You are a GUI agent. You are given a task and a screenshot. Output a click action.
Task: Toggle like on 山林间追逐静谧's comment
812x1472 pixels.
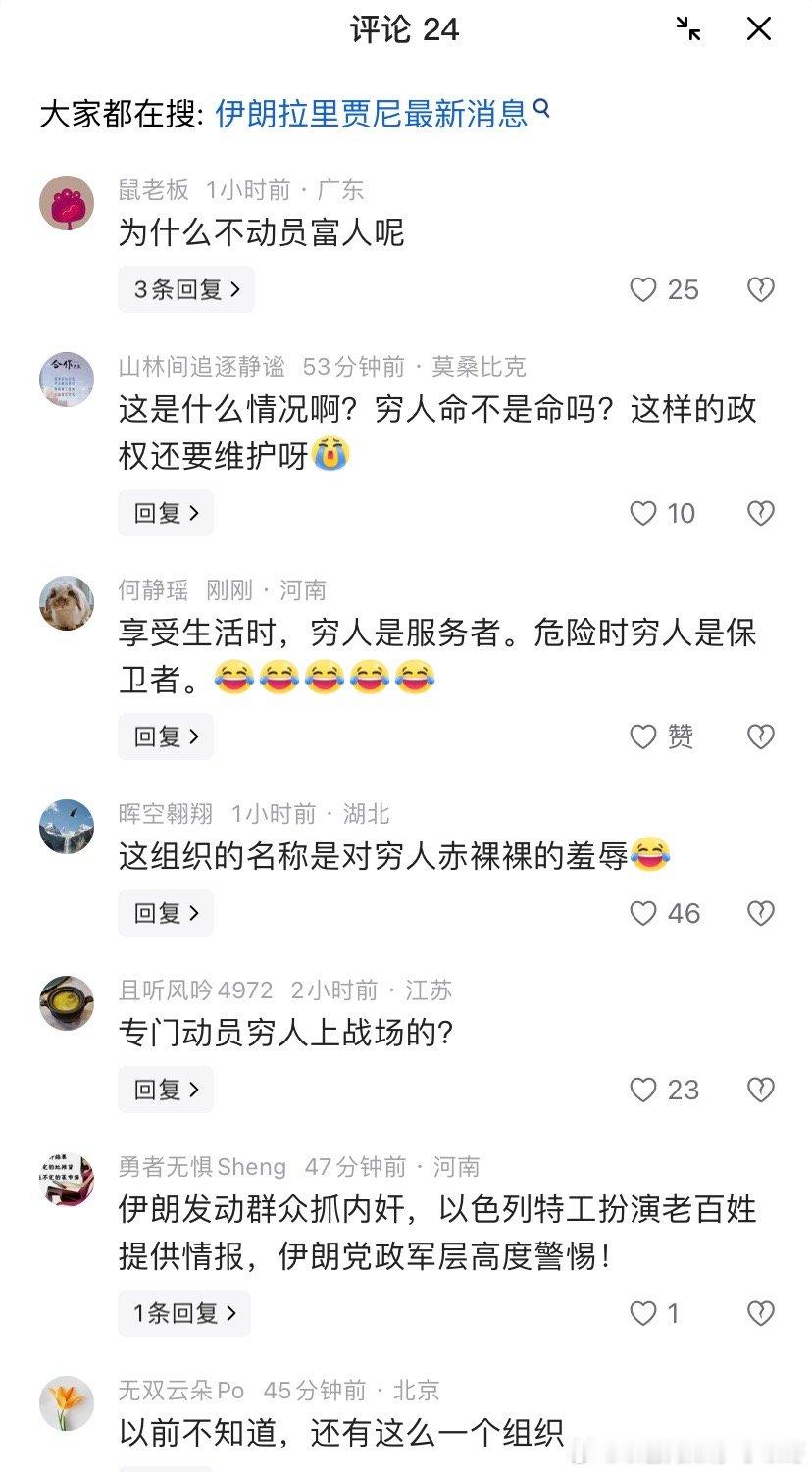click(x=643, y=513)
